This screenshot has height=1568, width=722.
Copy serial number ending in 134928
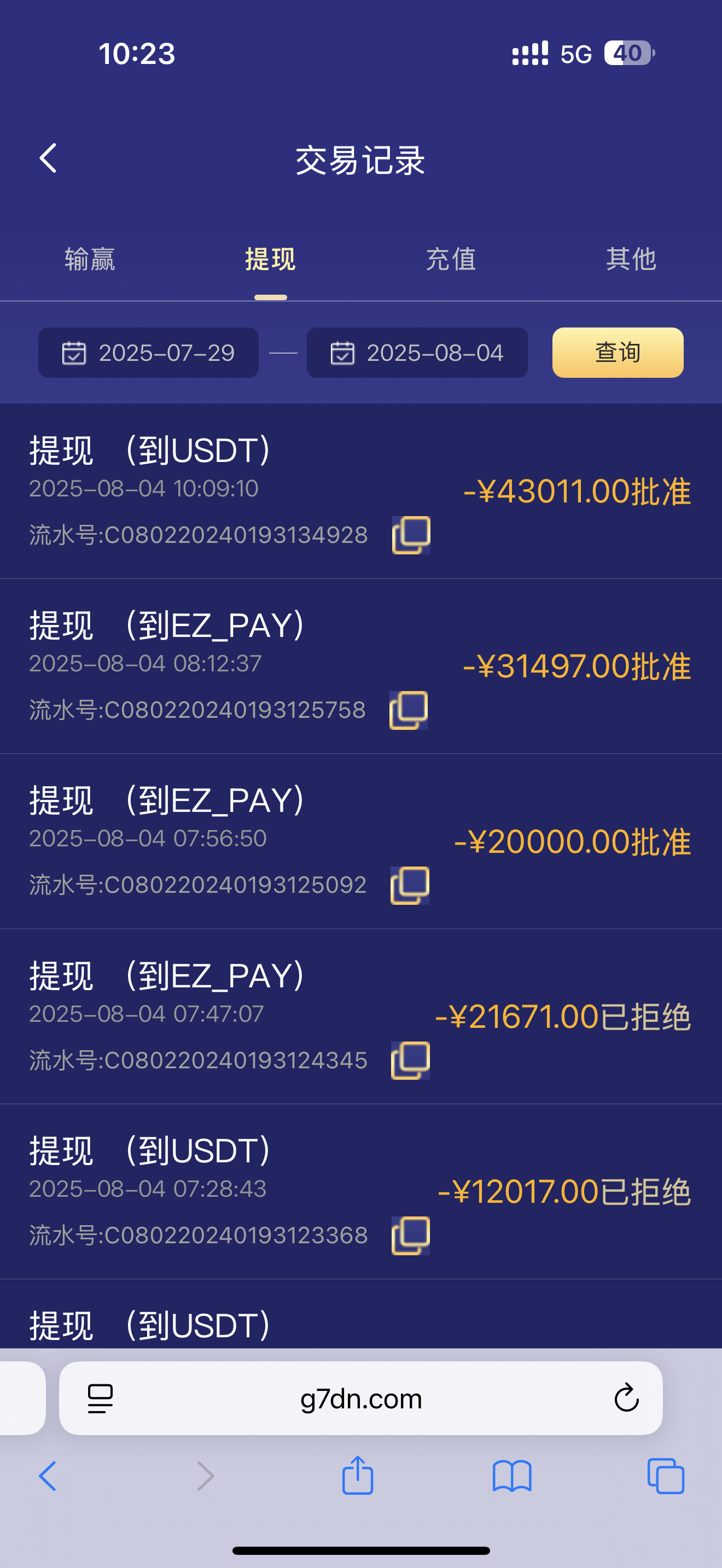(x=411, y=535)
